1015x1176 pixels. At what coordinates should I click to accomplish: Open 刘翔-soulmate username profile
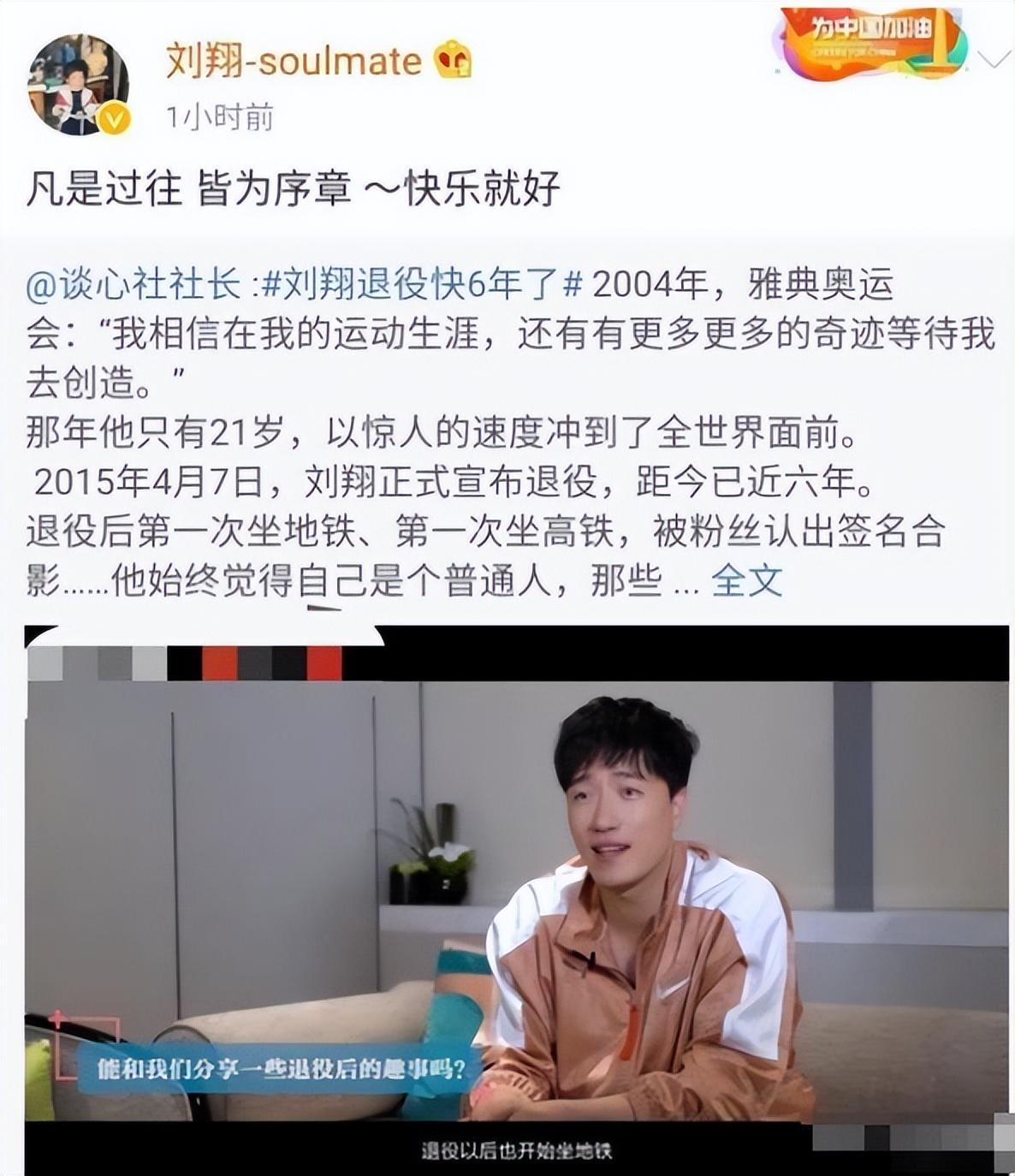[293, 61]
